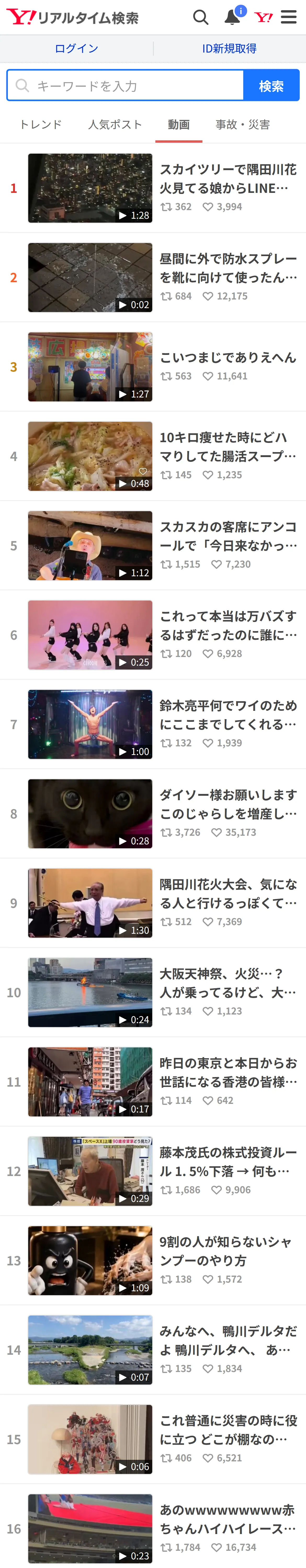Switch to the トレンド tab
The image size is (306, 1568).
[41, 125]
